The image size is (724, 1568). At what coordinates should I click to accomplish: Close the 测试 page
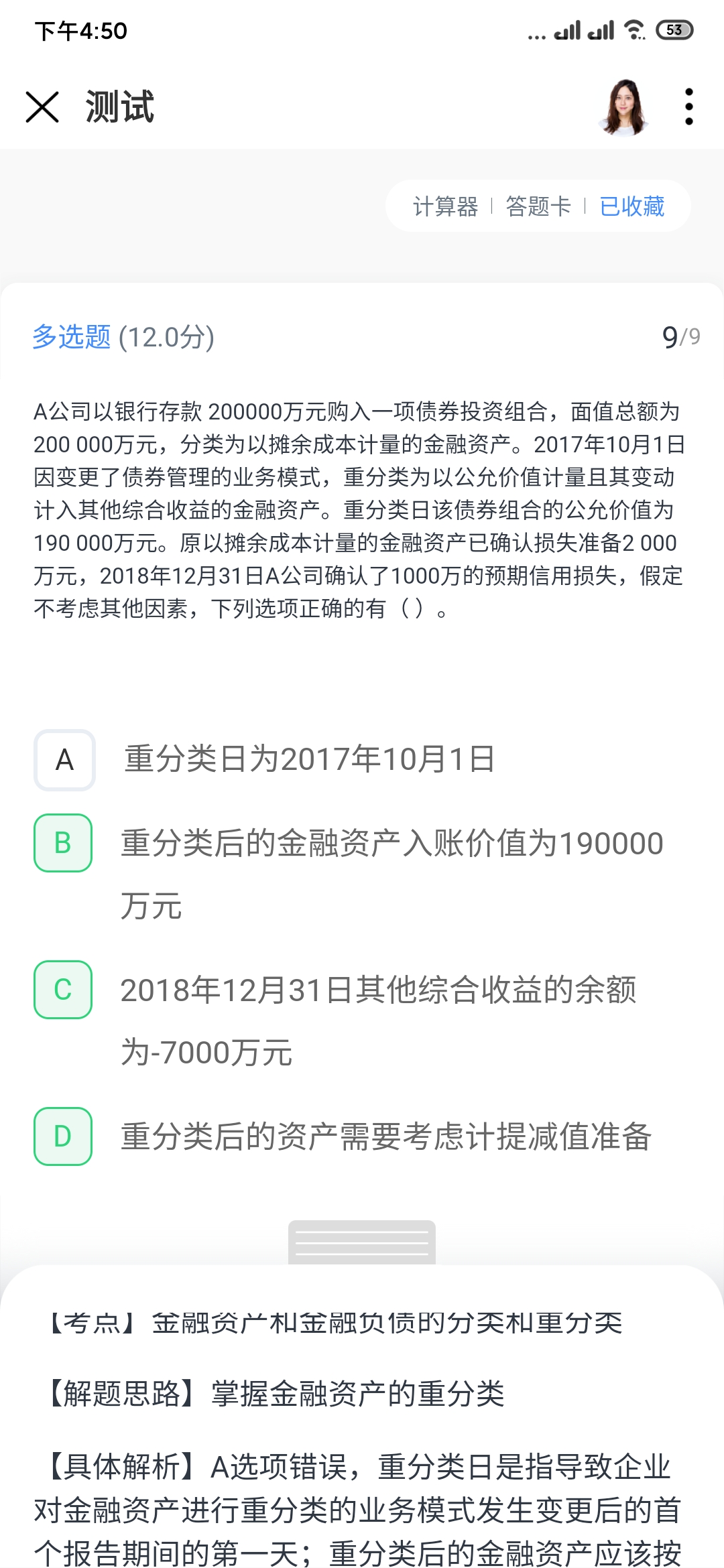tap(42, 107)
